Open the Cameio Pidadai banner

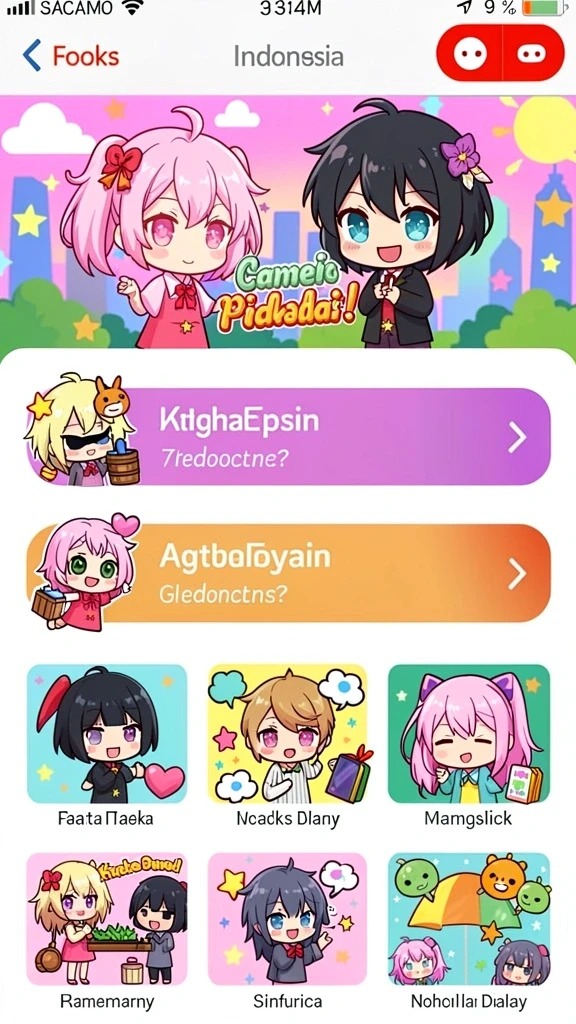point(288,222)
